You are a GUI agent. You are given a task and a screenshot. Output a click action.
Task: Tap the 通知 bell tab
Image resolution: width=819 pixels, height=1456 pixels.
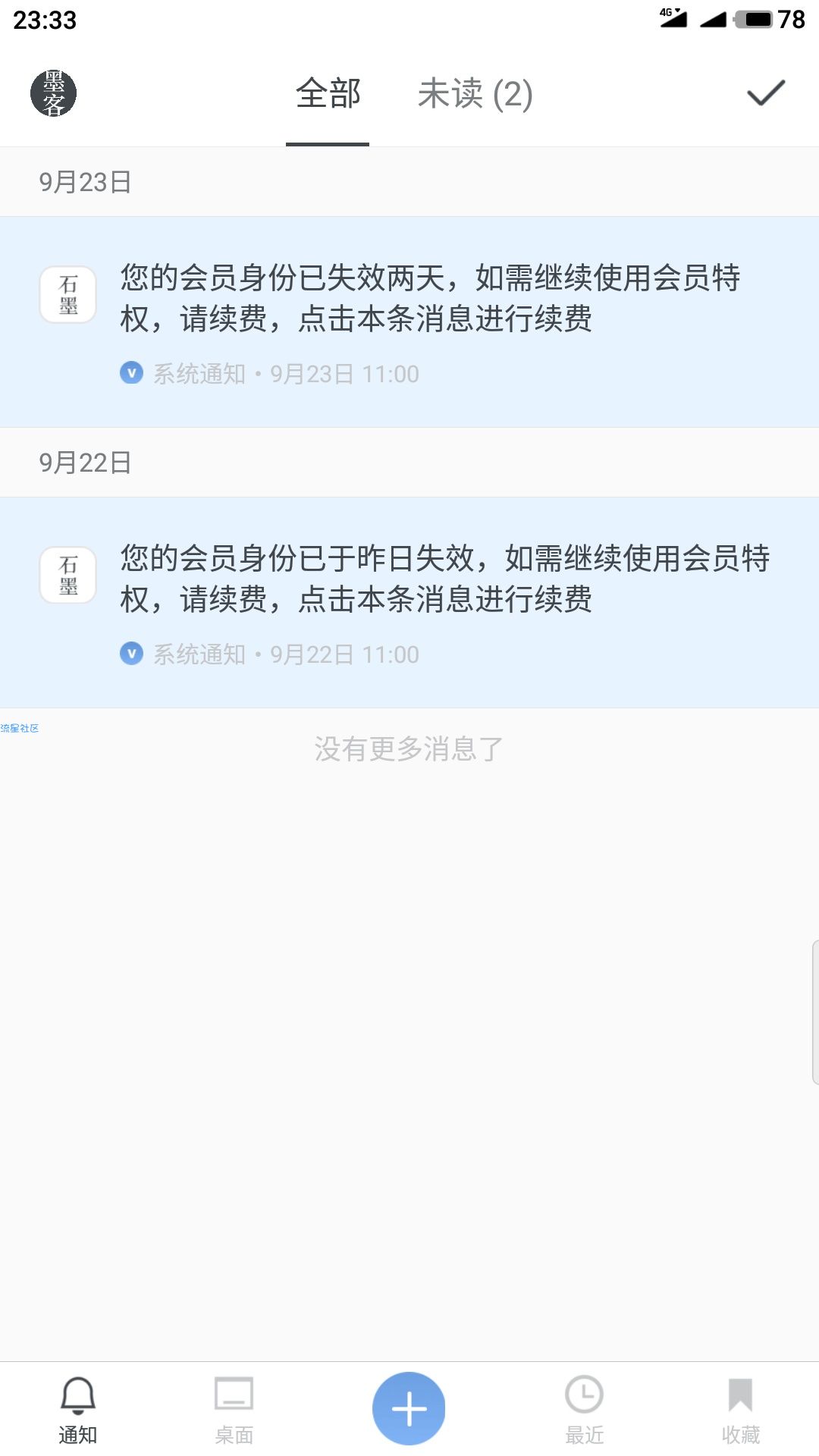click(x=77, y=1410)
